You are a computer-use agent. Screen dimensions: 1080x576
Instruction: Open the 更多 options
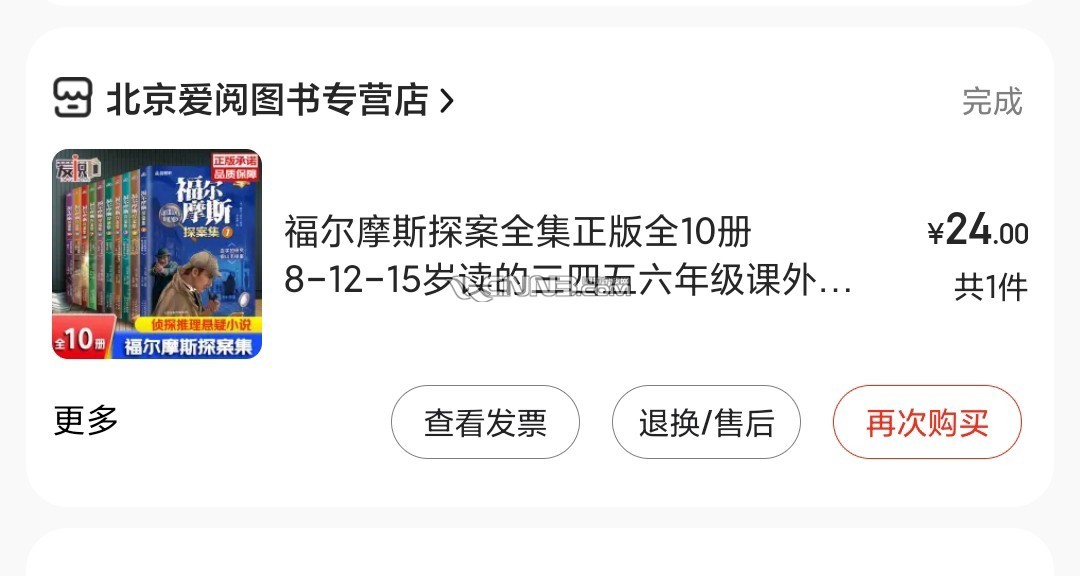86,421
